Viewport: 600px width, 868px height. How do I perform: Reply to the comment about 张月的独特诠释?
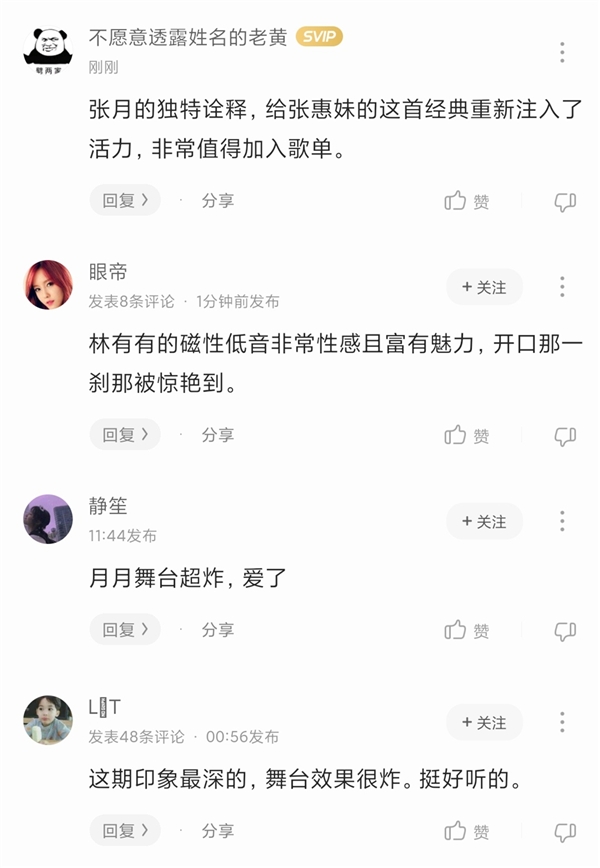(x=125, y=200)
